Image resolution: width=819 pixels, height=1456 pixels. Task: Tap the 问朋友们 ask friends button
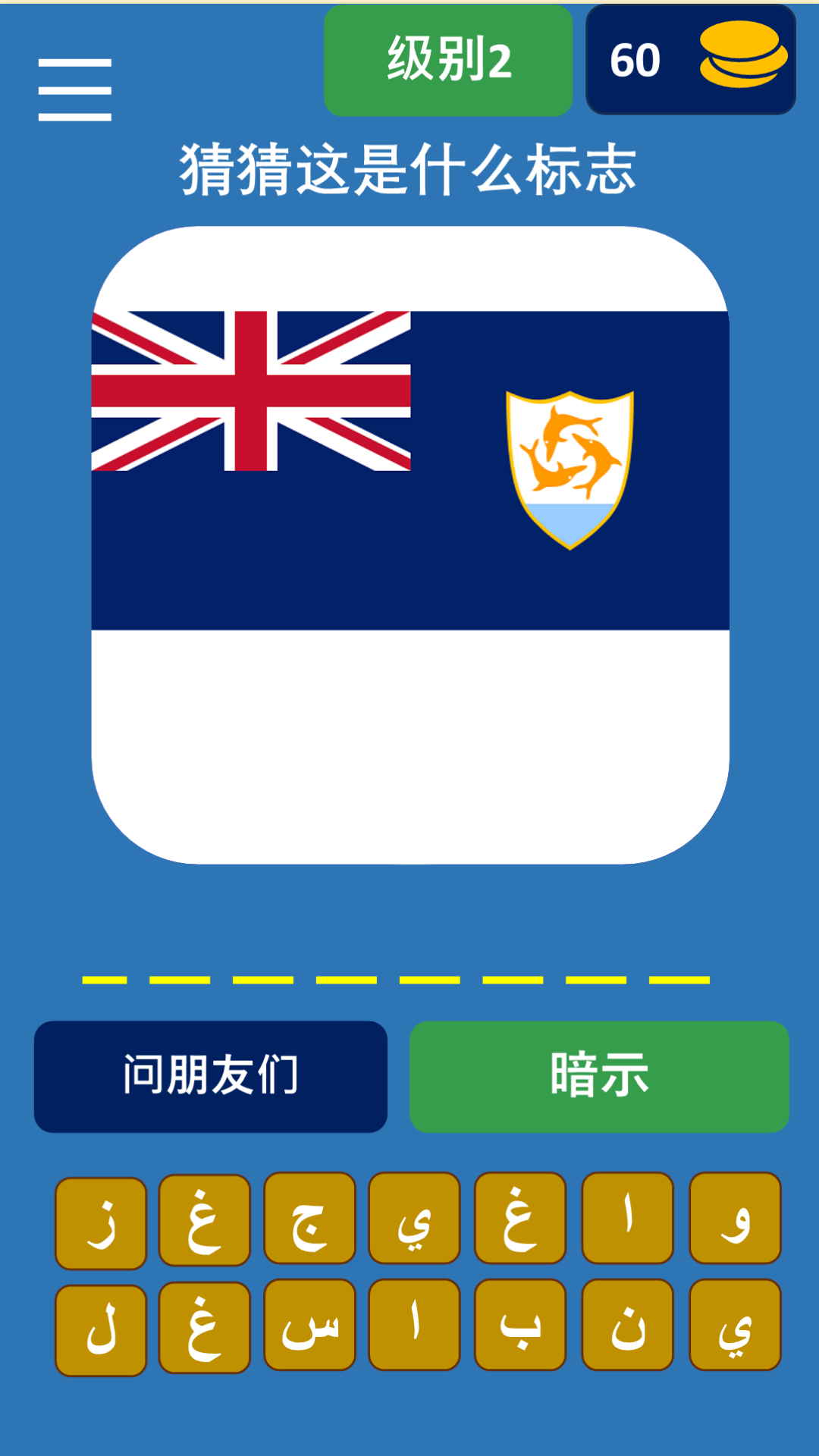click(x=211, y=1076)
